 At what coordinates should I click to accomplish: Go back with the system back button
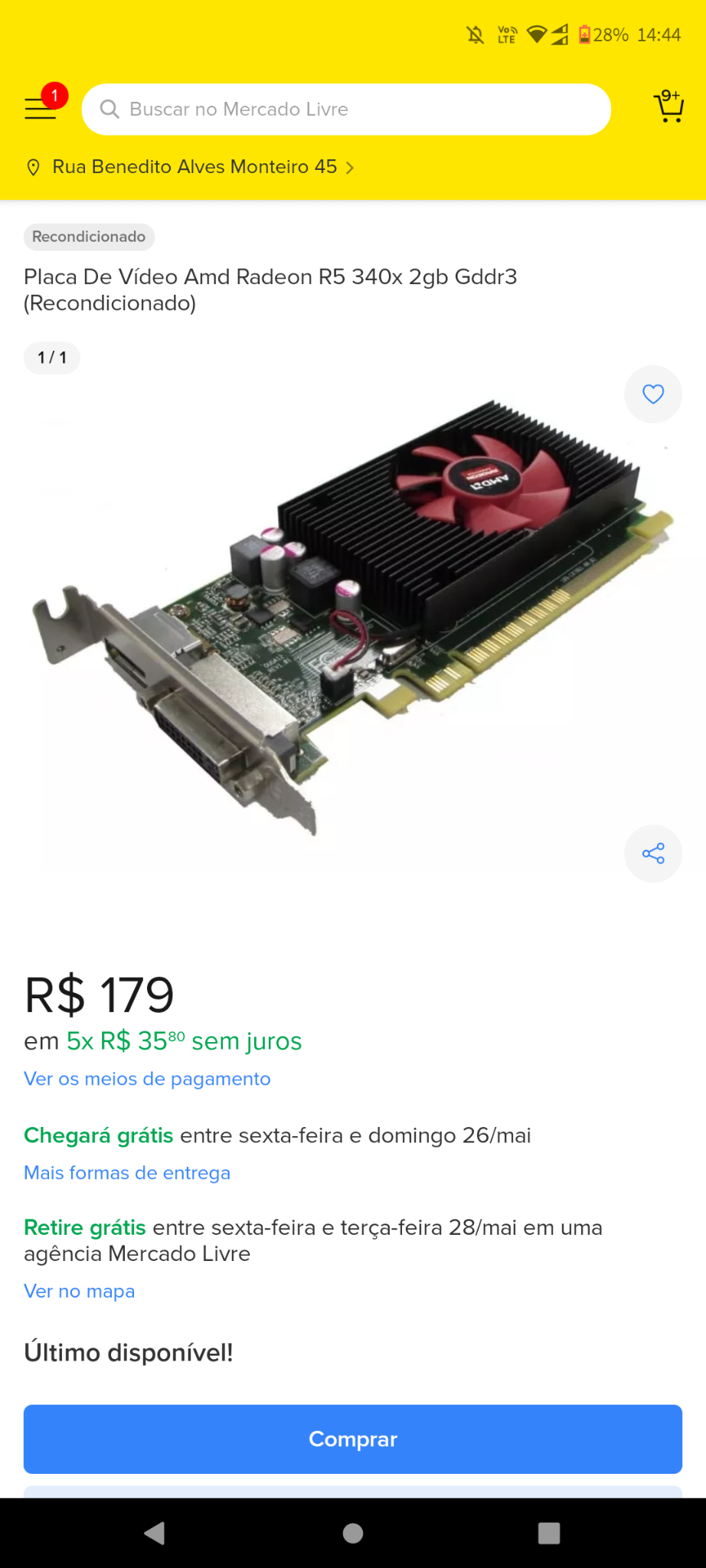(155, 1533)
